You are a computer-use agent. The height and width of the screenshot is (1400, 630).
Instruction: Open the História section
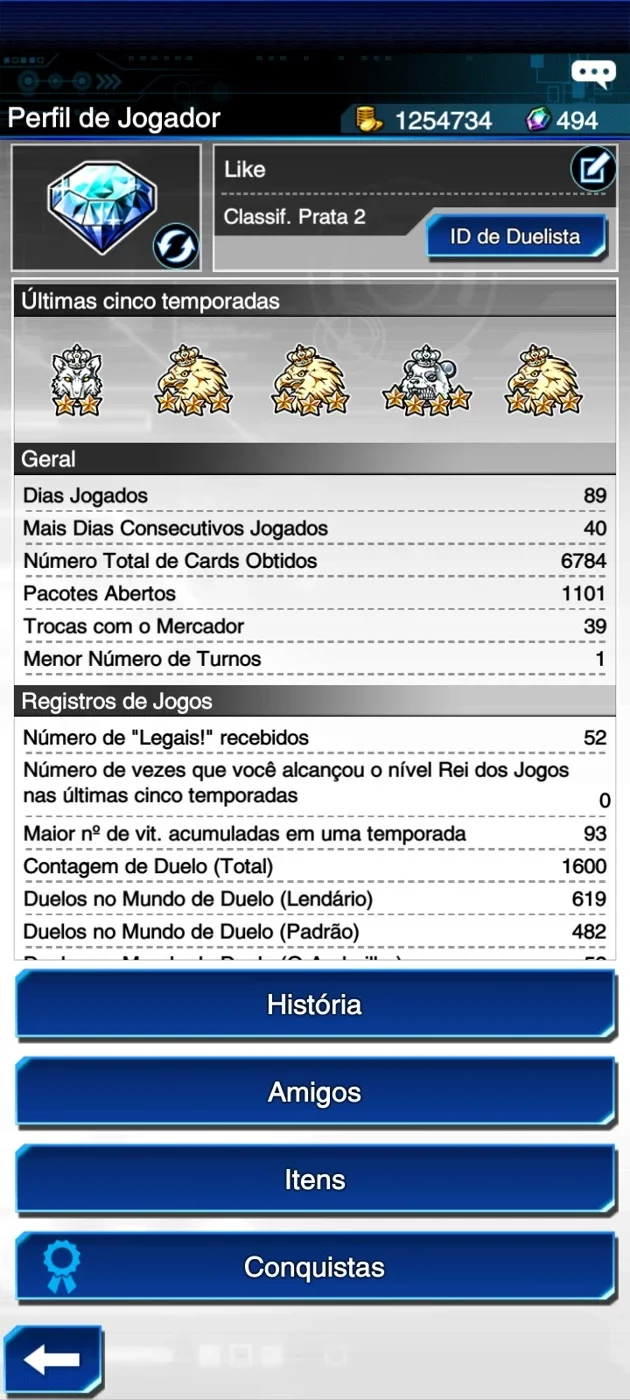[x=315, y=1005]
